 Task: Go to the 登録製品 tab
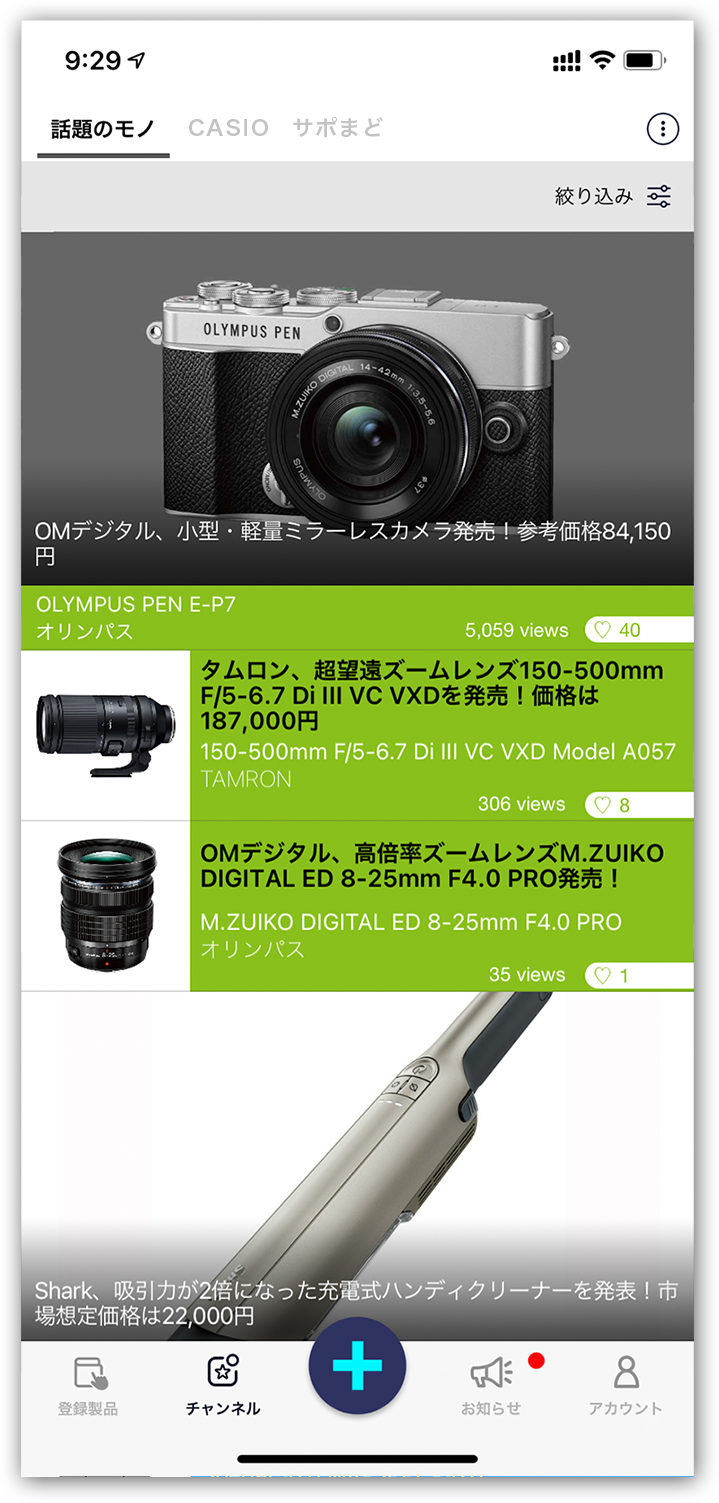[88, 1386]
